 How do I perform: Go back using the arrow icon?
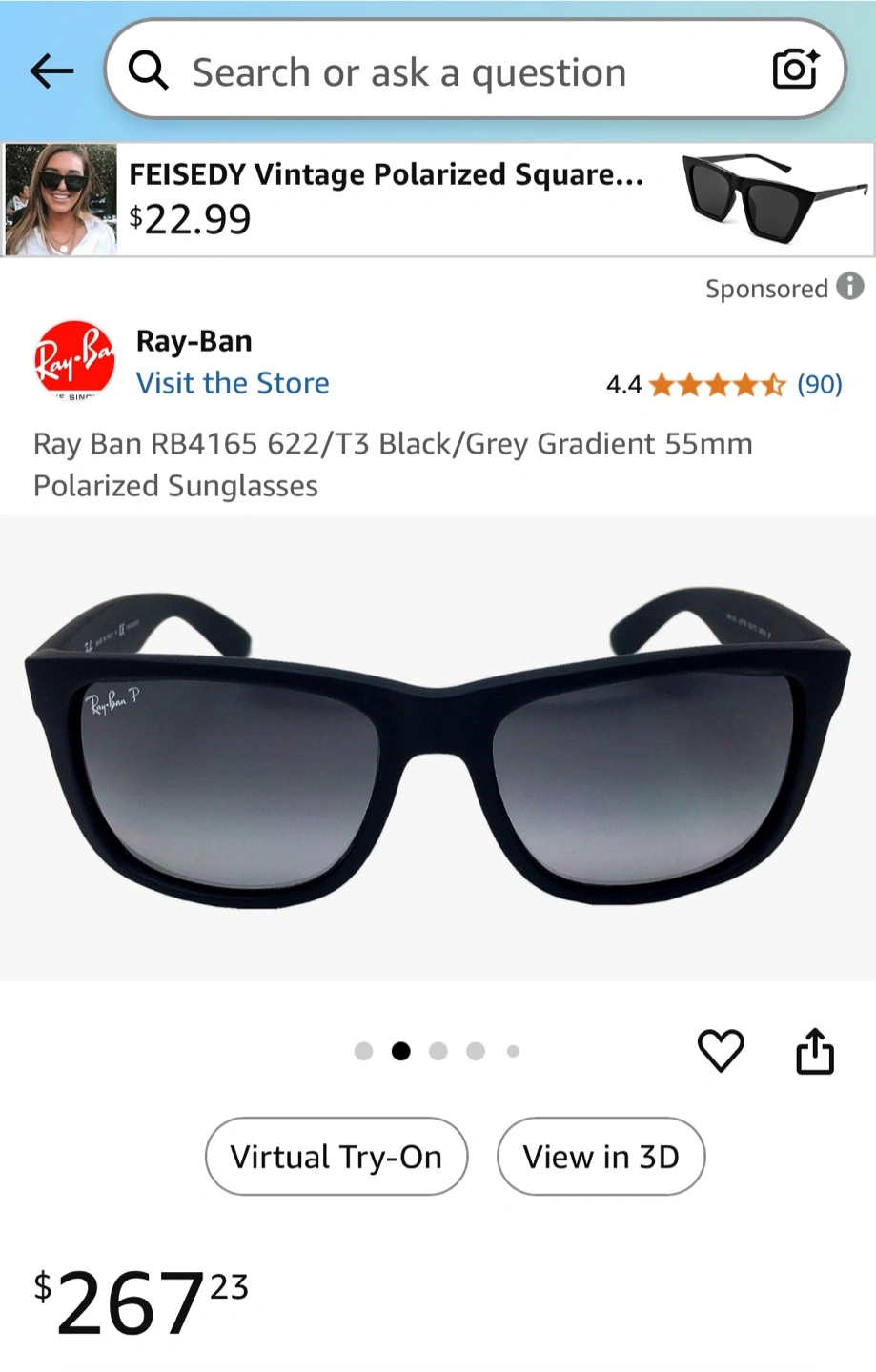[x=51, y=71]
